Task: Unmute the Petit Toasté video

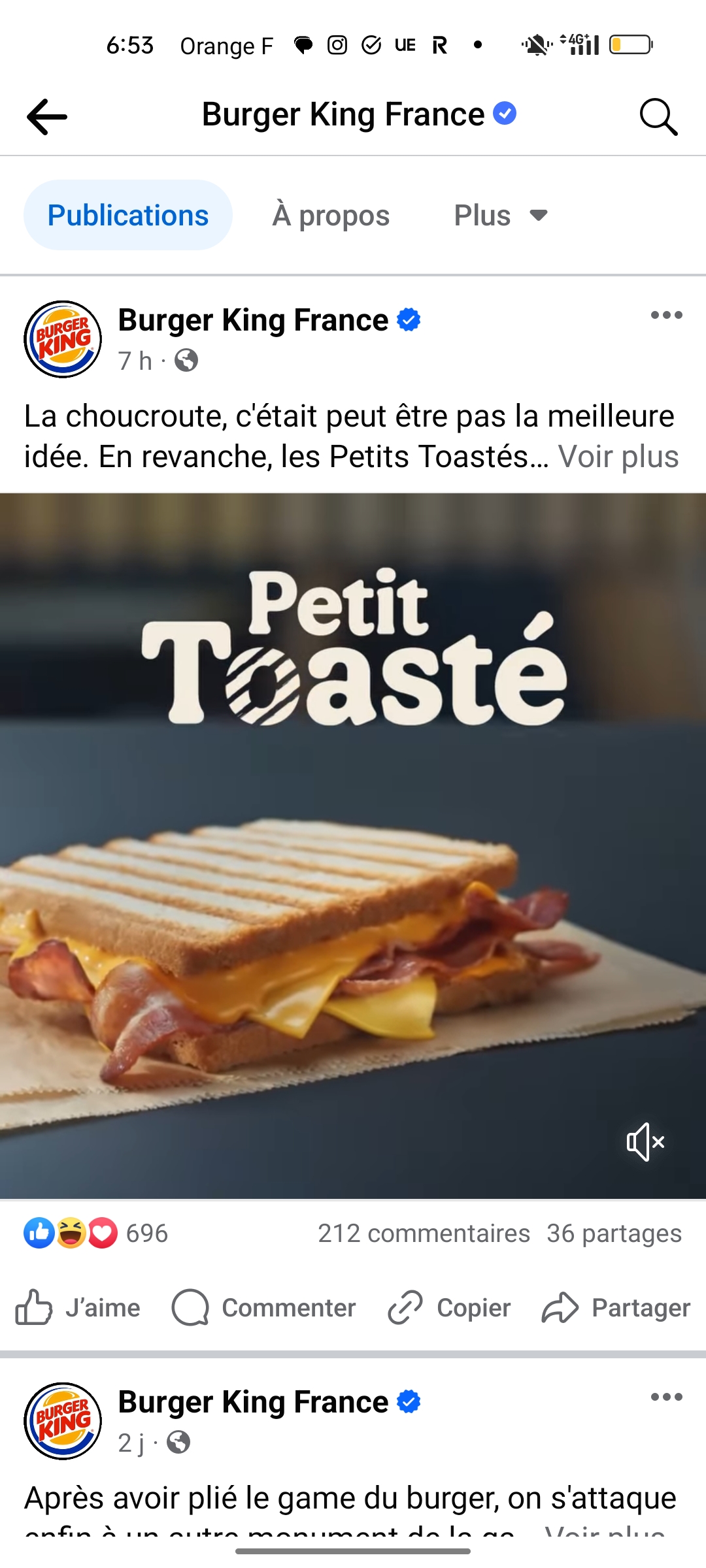Action: 645,1142
